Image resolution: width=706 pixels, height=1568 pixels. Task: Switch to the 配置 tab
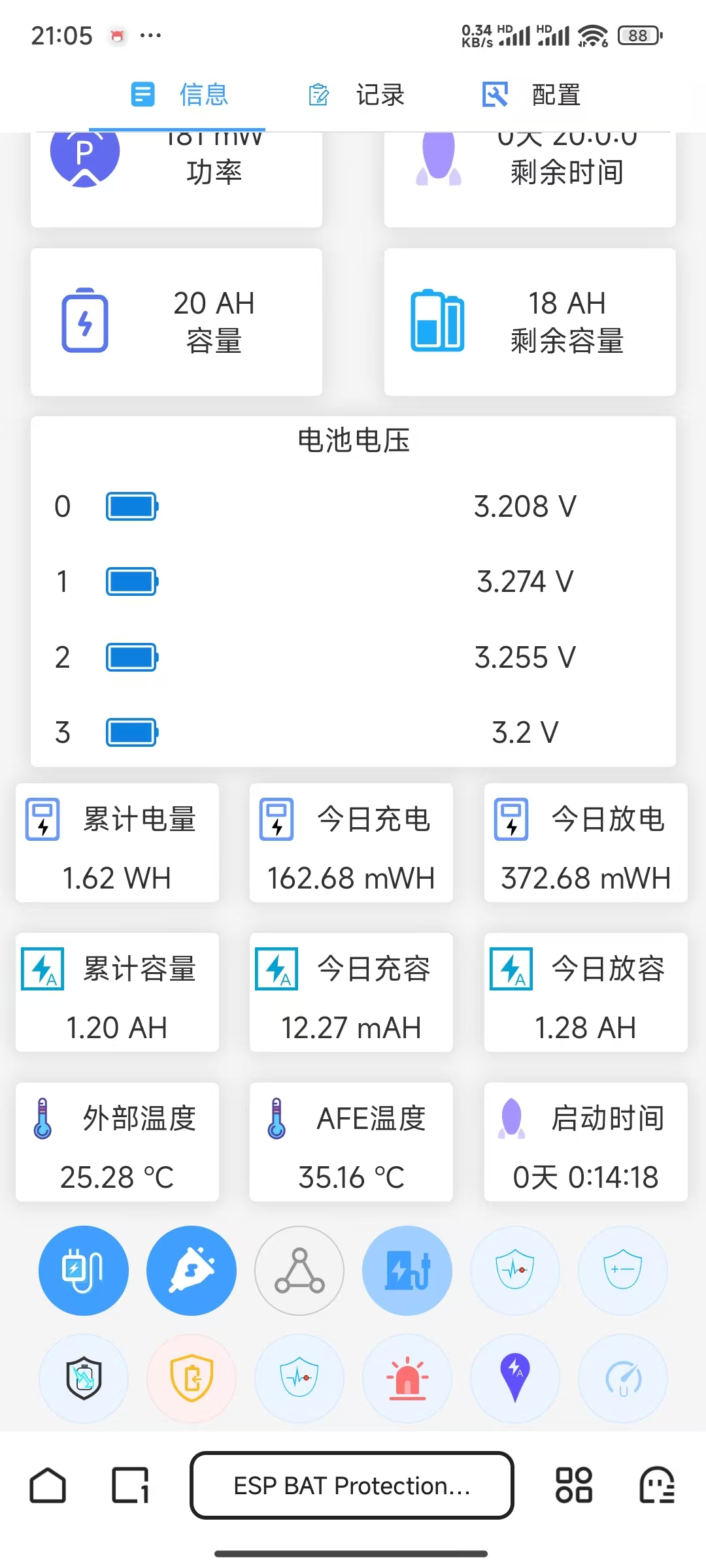(532, 95)
